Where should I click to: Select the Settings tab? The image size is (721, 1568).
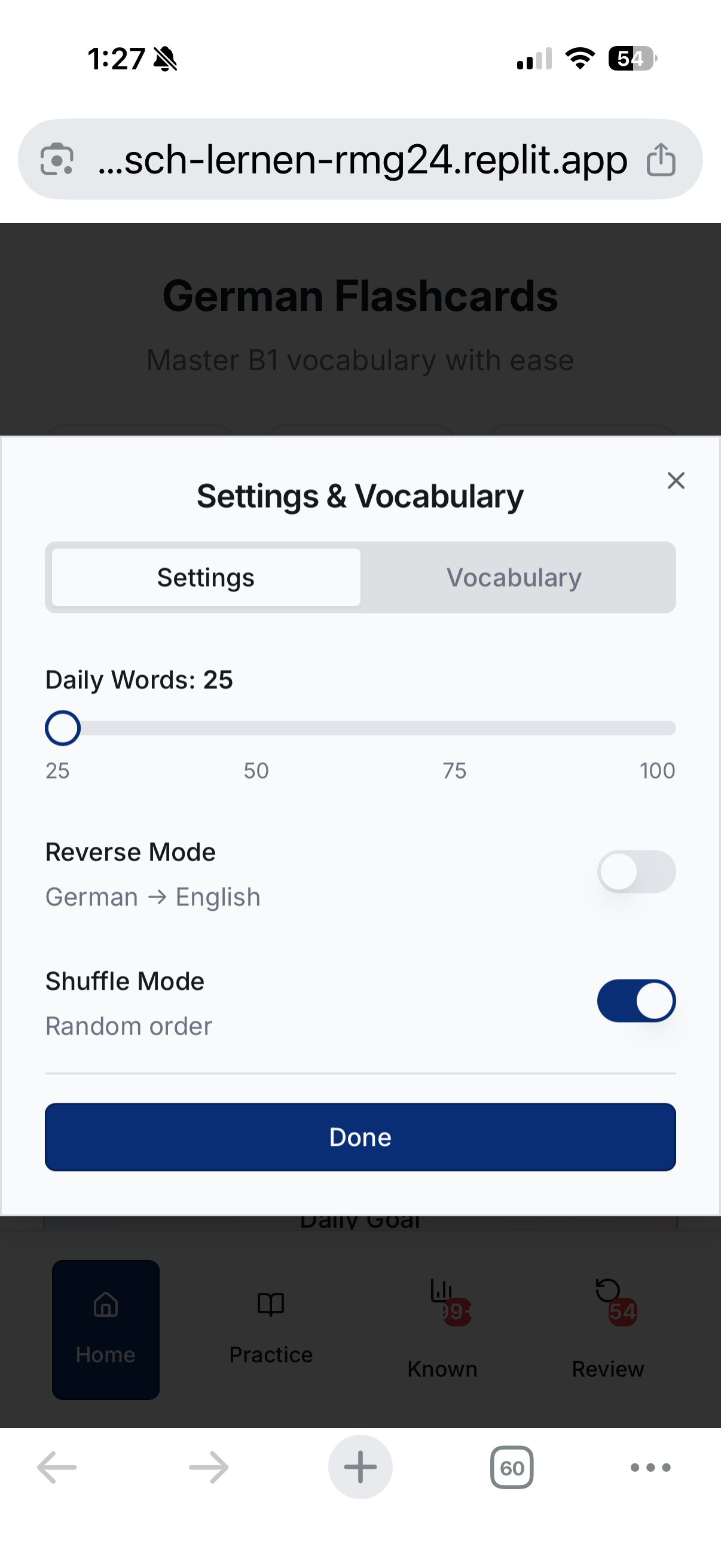204,577
